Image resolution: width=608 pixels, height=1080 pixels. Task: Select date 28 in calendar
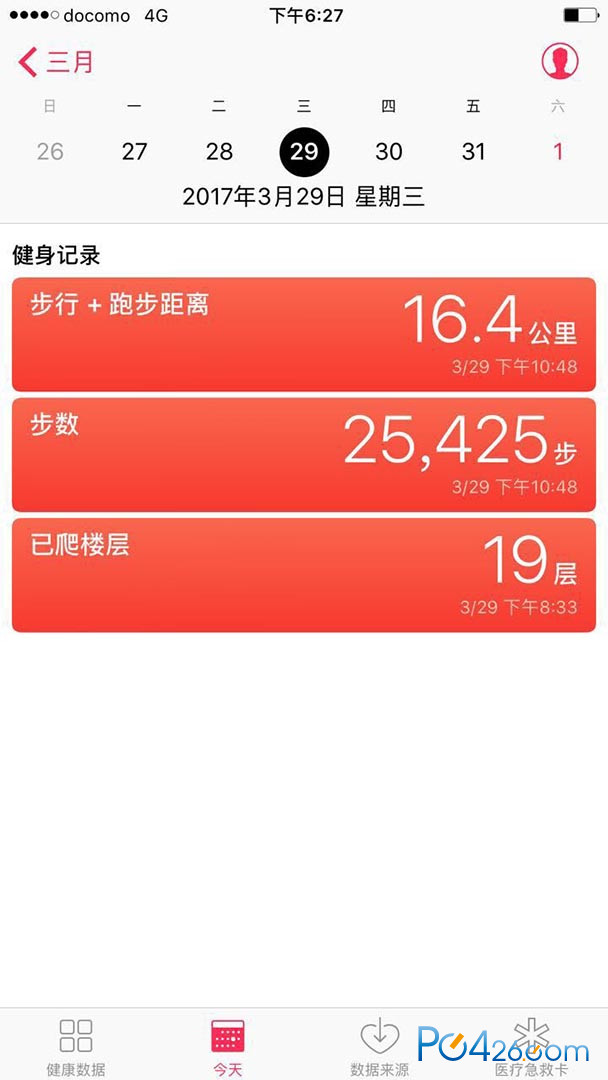pyautogui.click(x=219, y=152)
